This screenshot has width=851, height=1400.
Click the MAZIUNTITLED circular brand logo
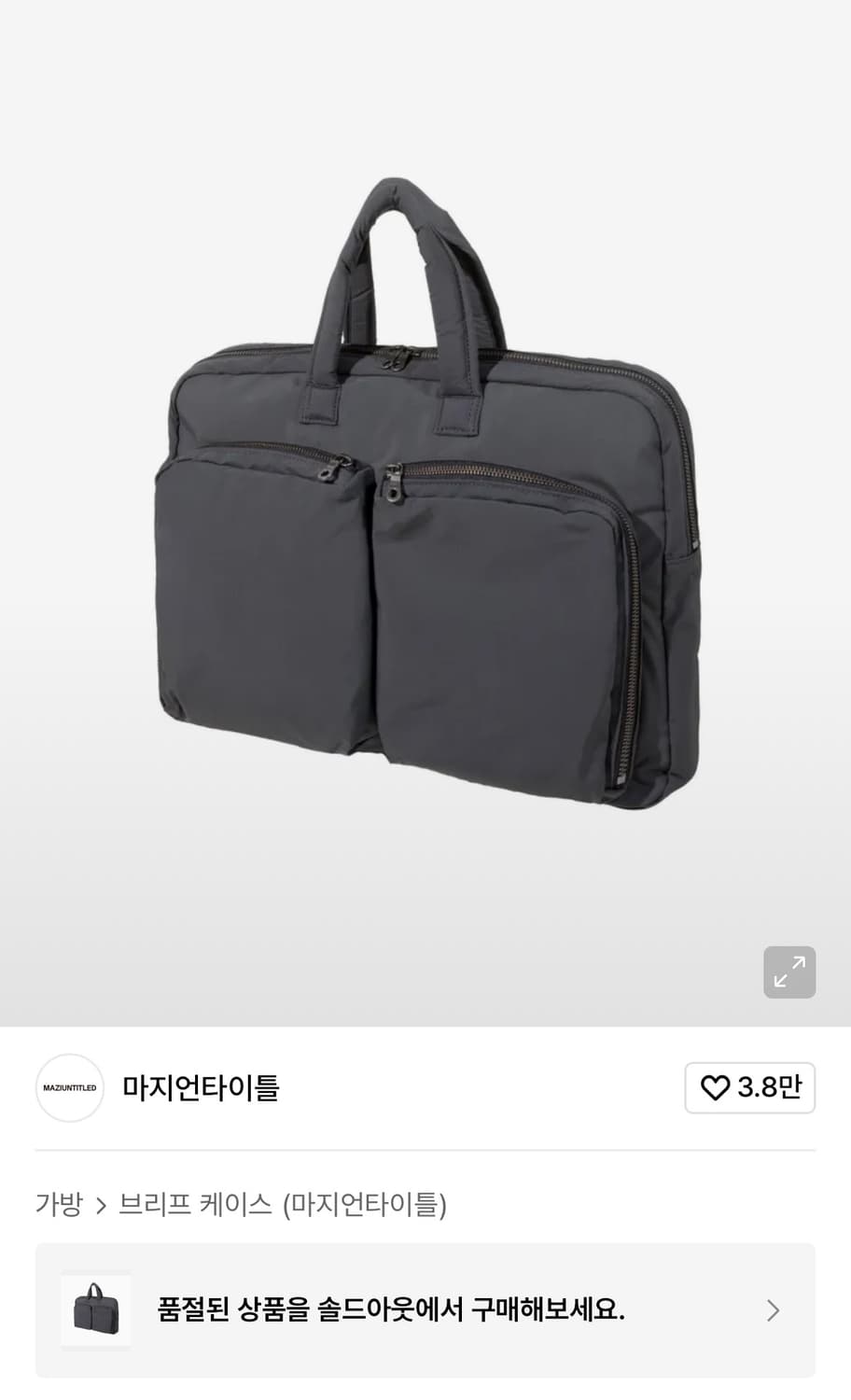[69, 1088]
